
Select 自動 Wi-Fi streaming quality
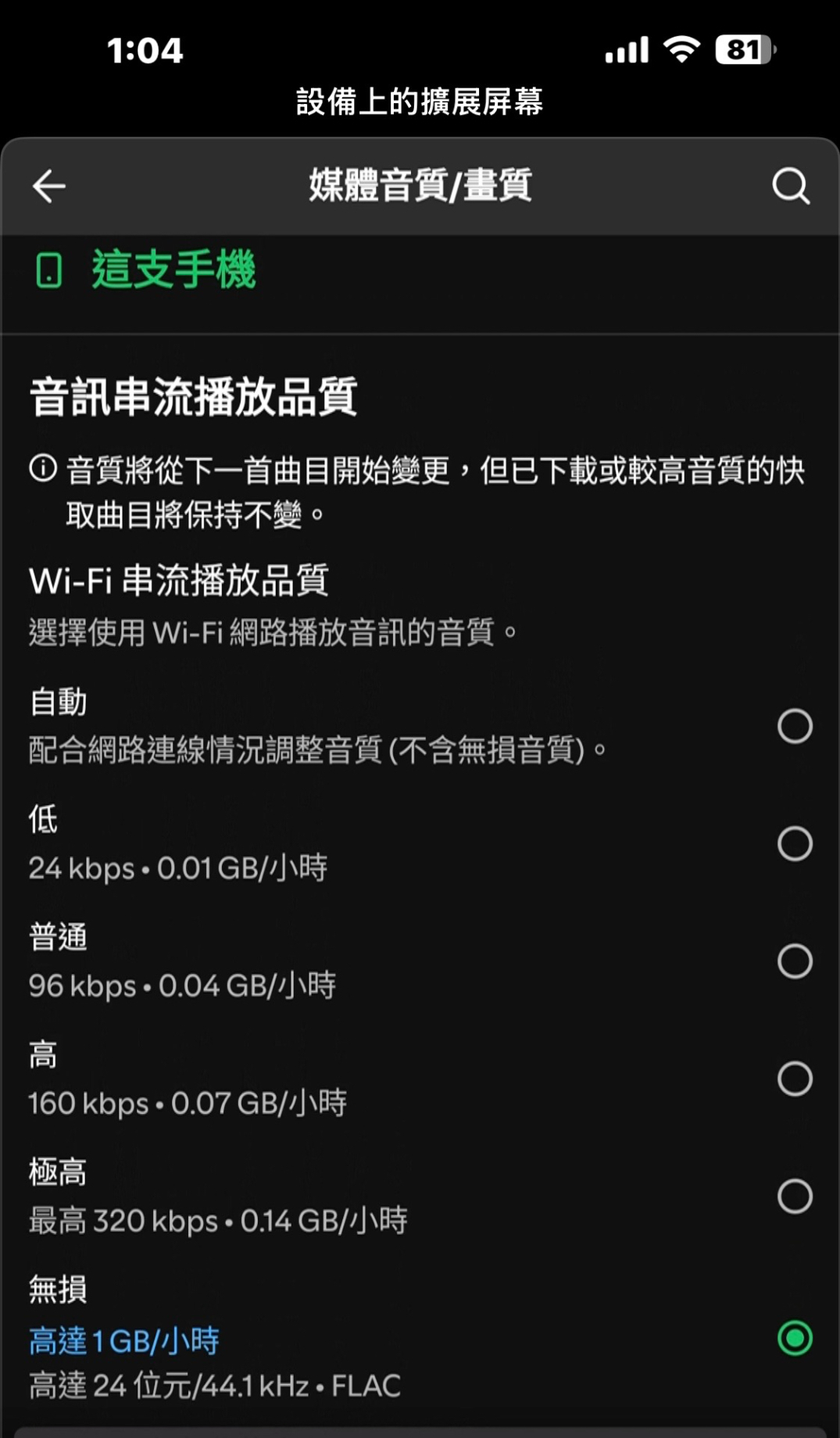(794, 726)
